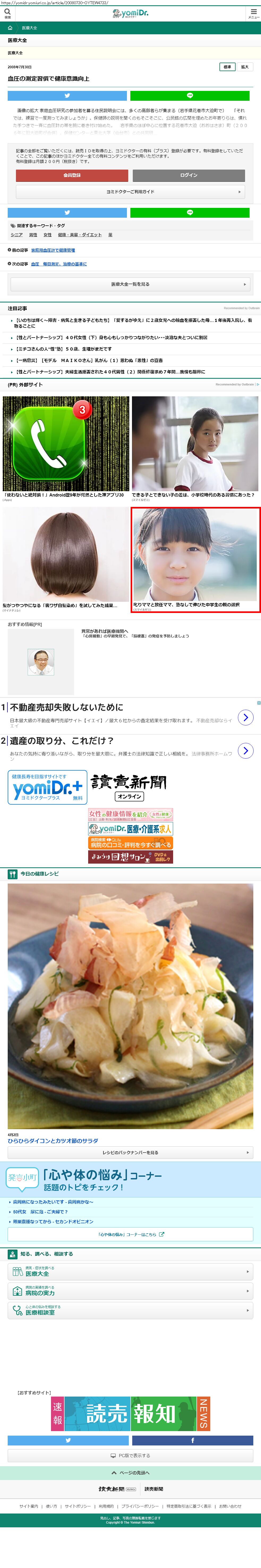Open the previous article 家庭用血圧計で健康管理

(53, 250)
